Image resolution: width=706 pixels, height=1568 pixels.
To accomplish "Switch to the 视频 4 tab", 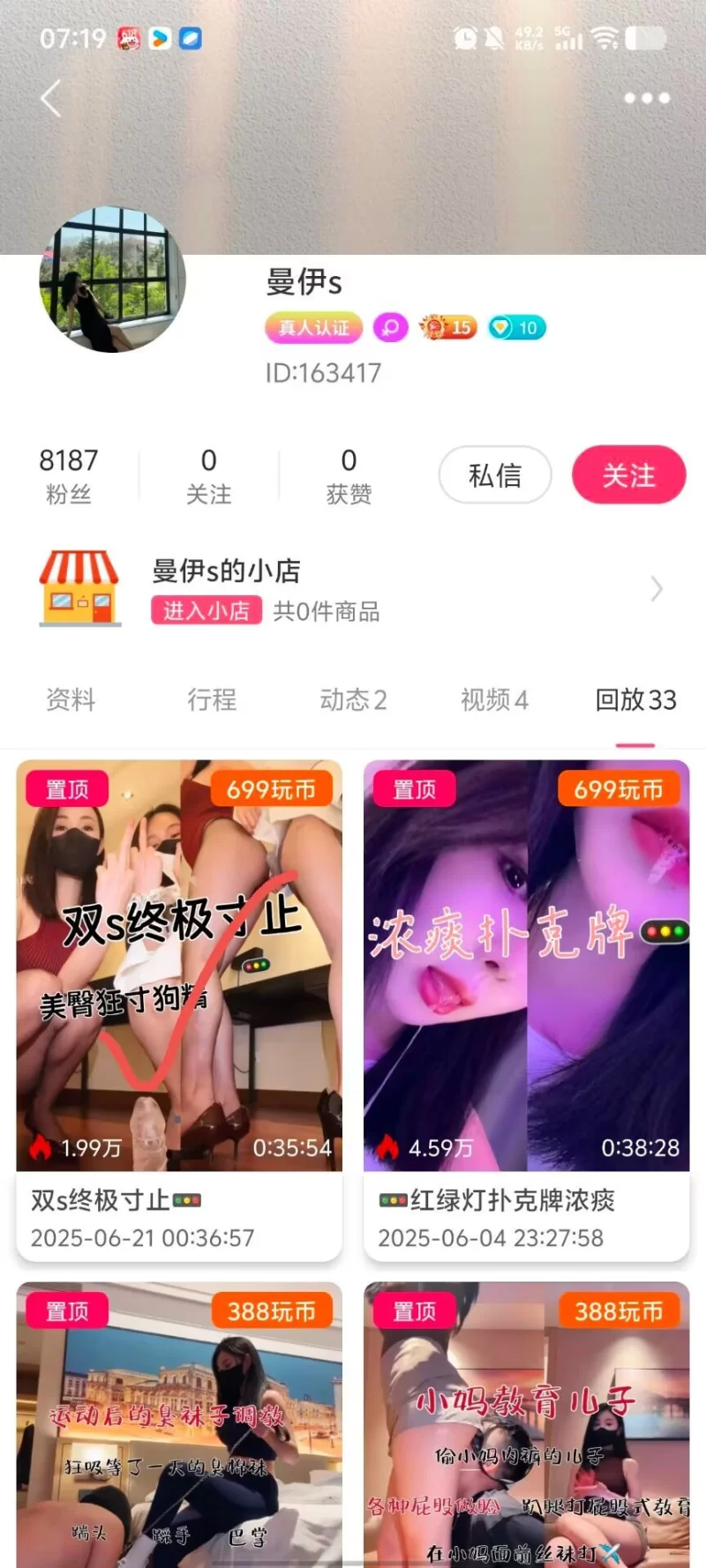I will [x=494, y=699].
